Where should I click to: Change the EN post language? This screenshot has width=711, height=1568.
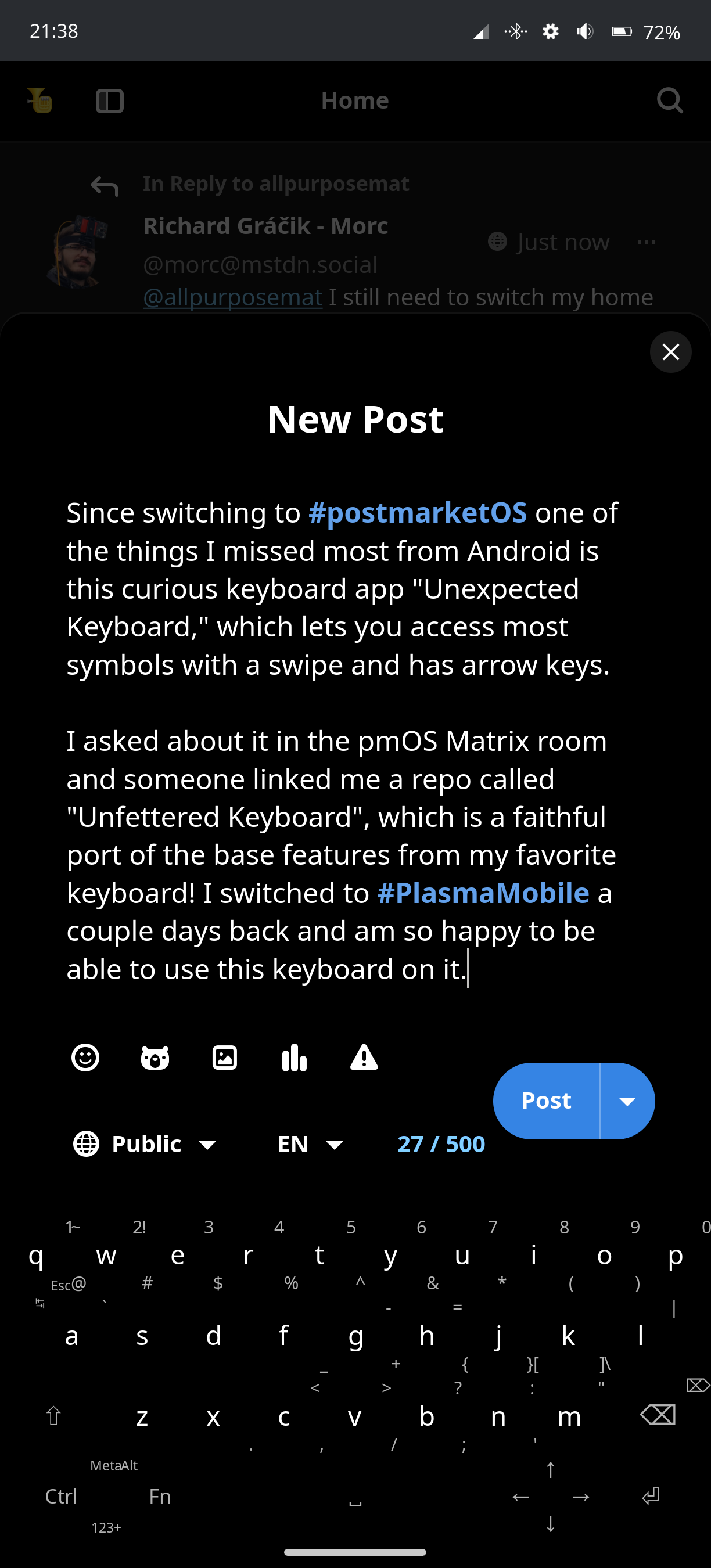click(x=310, y=1144)
